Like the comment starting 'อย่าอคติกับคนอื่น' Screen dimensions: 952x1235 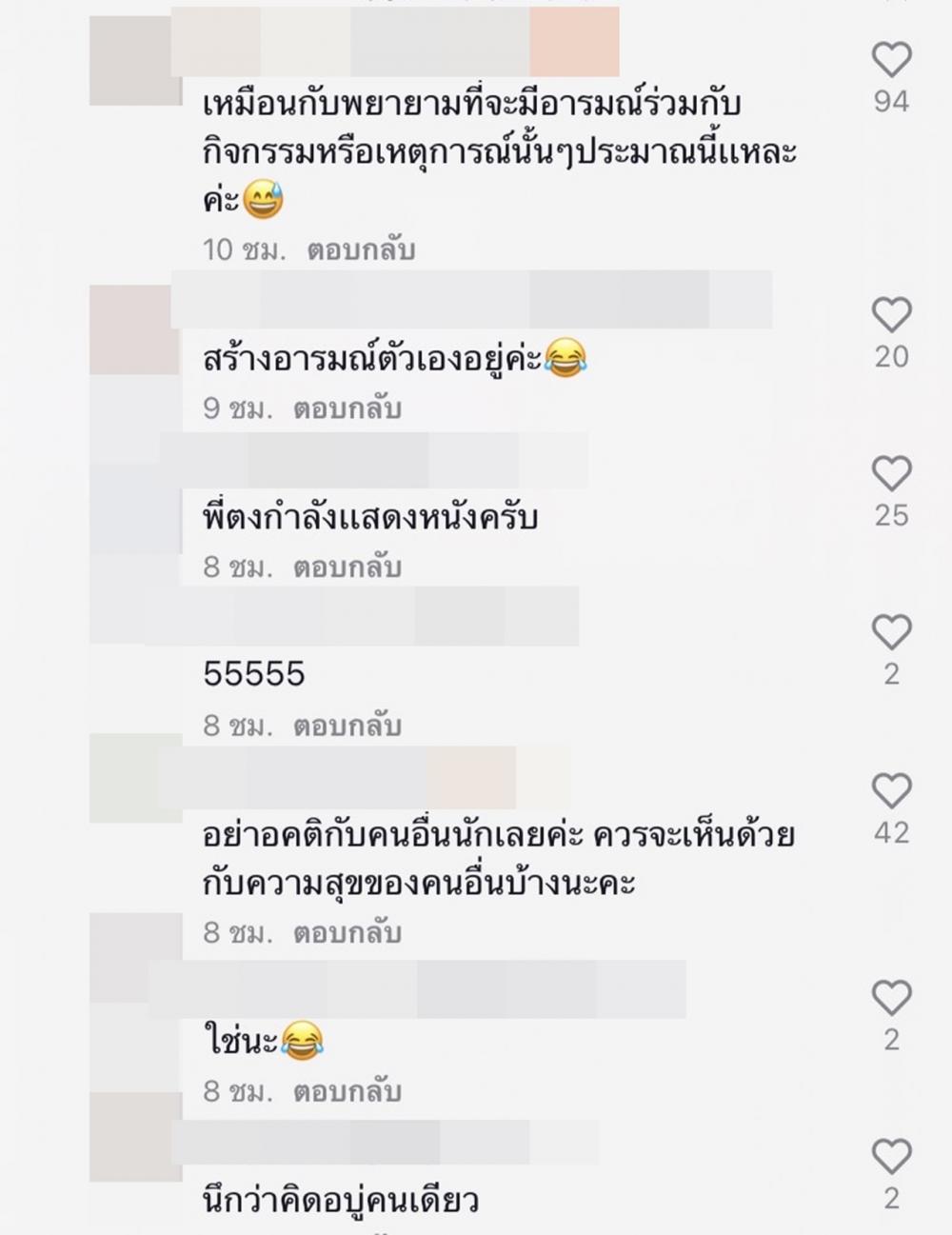point(891,791)
